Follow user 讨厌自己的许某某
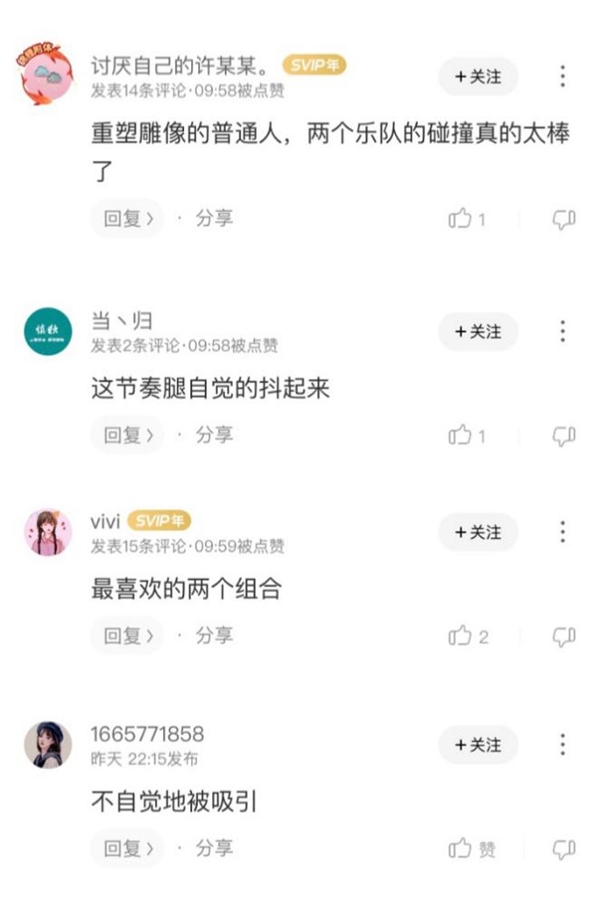 click(477, 76)
